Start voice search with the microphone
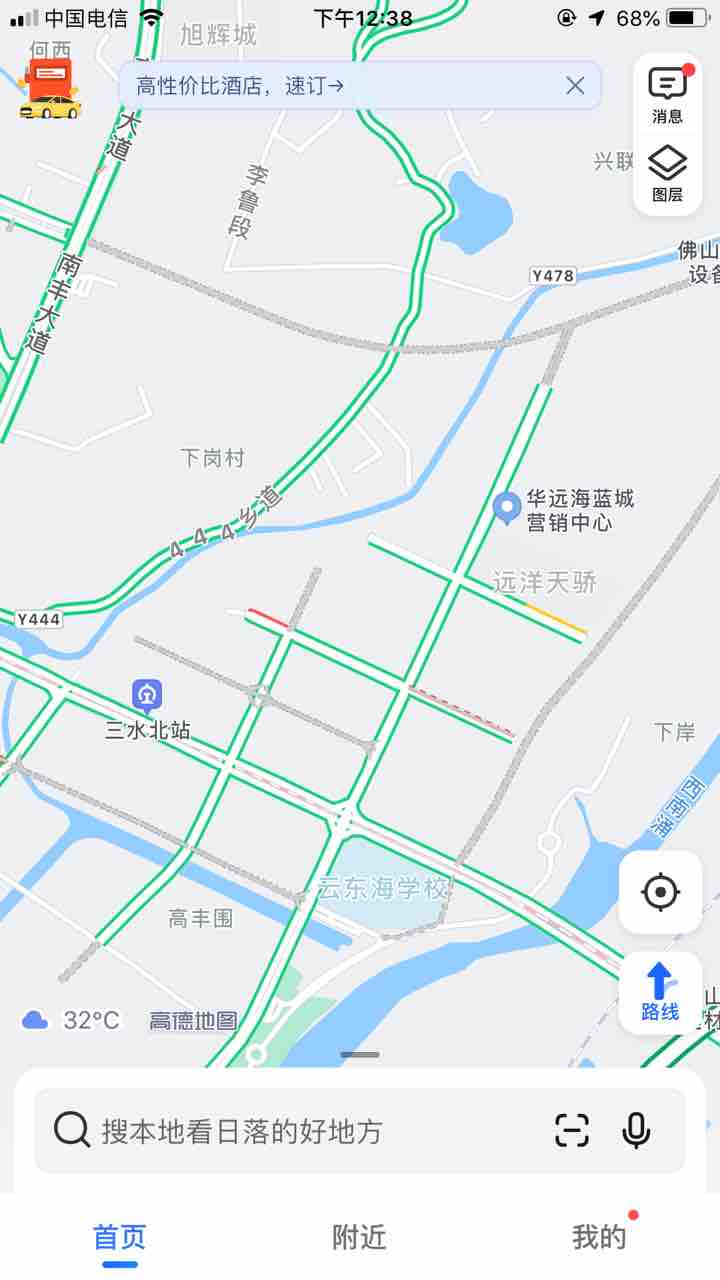This screenshot has width=720, height=1280. pos(636,1130)
